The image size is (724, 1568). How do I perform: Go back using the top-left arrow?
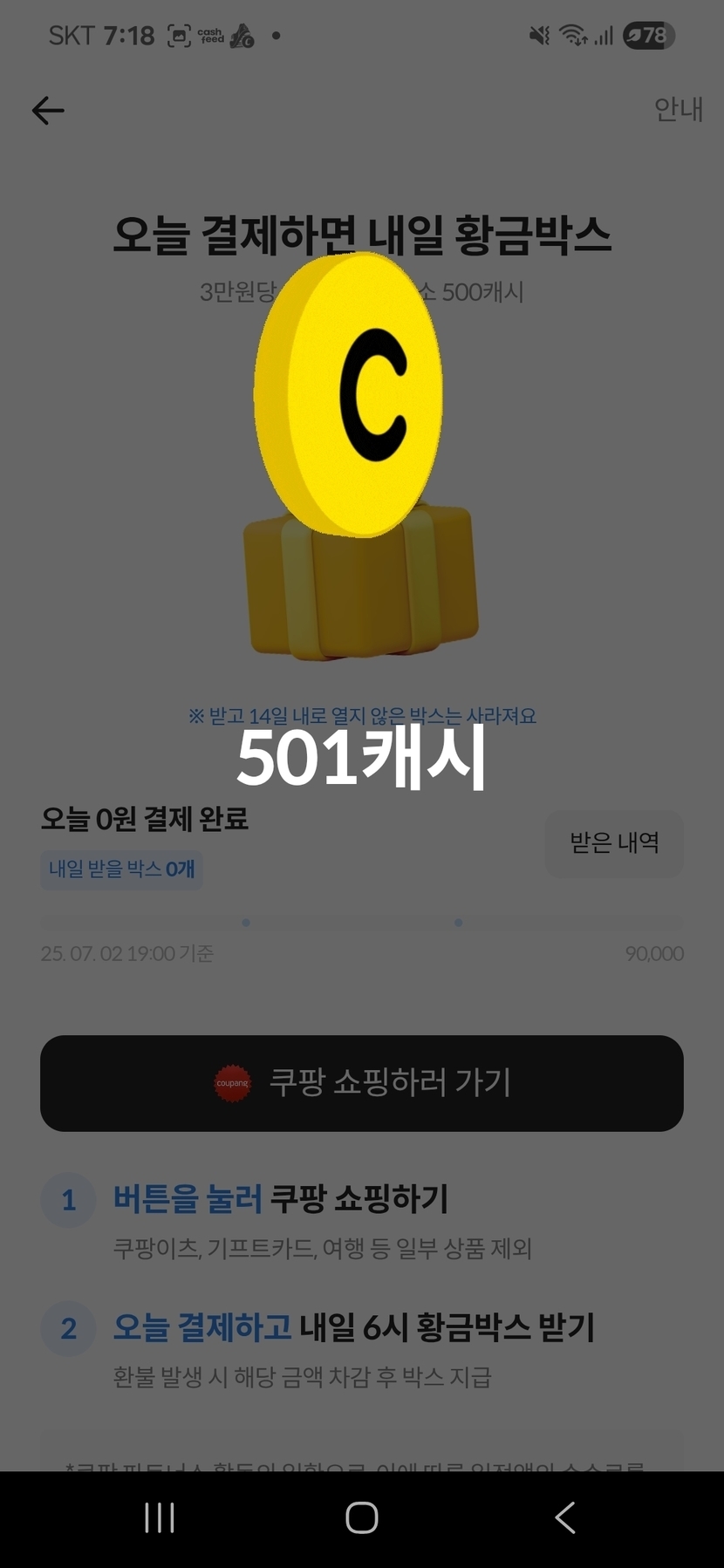(x=48, y=111)
